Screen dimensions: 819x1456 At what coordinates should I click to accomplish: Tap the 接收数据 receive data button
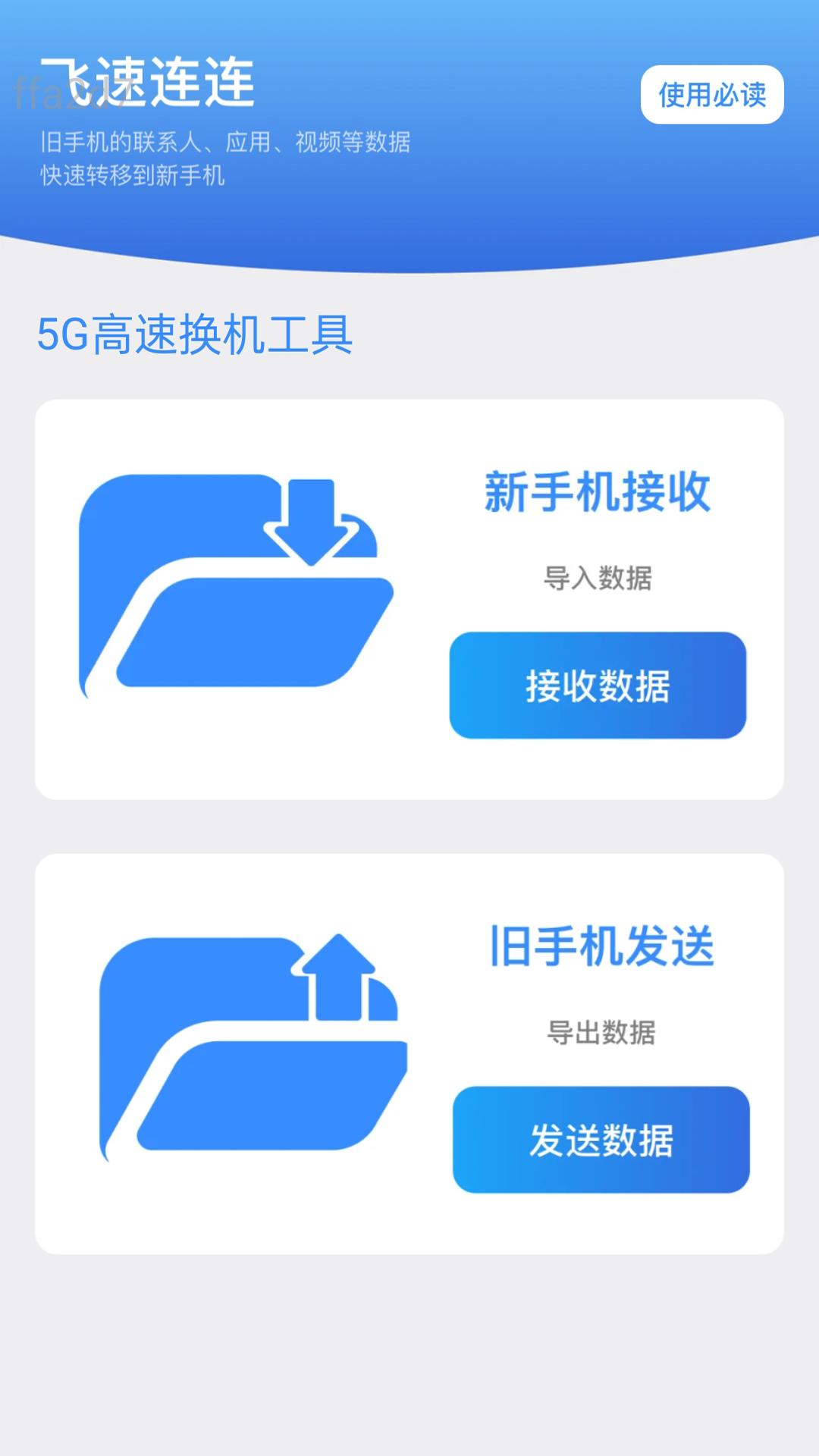point(598,686)
